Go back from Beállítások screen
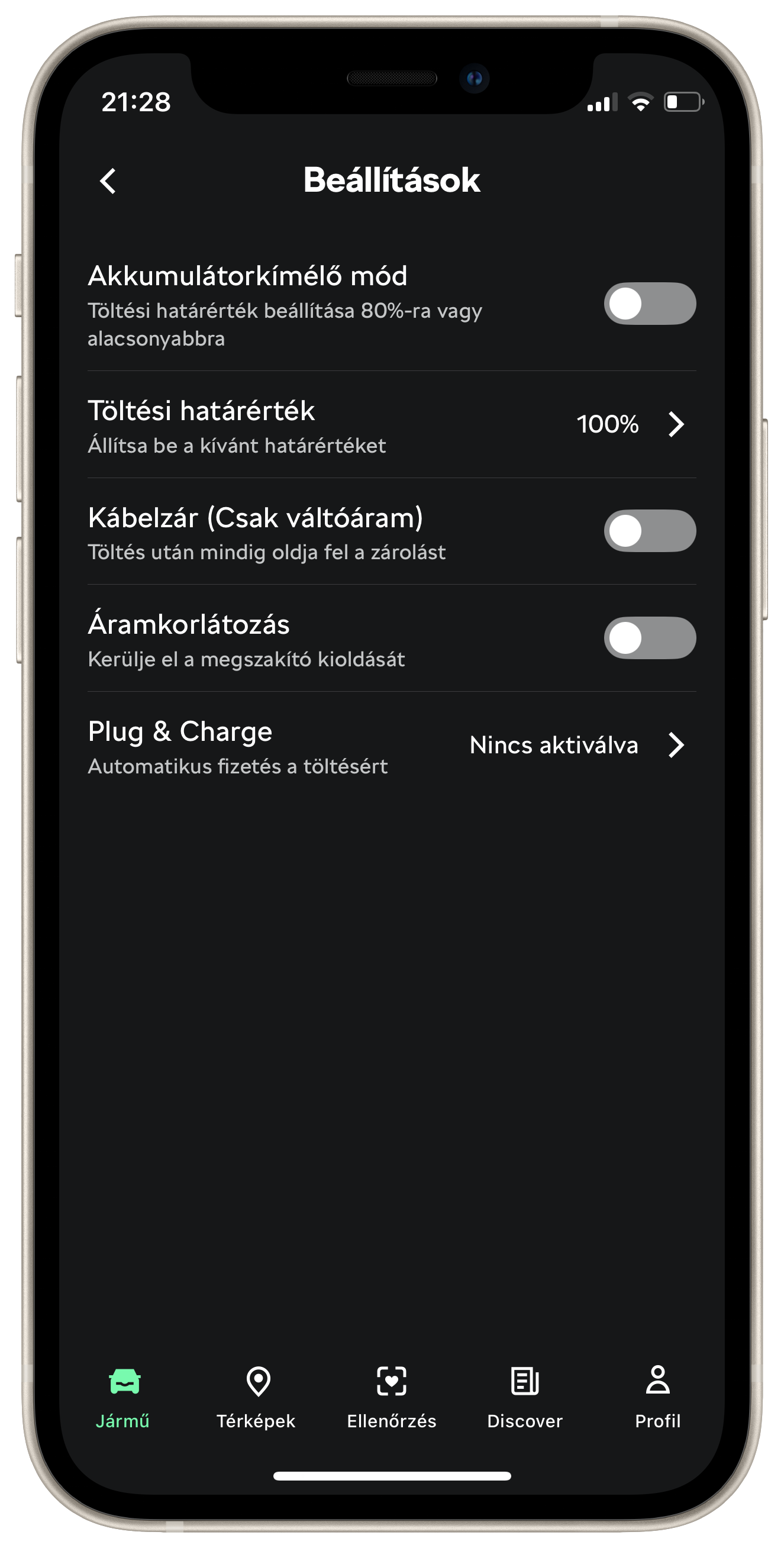Image resolution: width=784 pixels, height=1548 pixels. click(x=108, y=181)
